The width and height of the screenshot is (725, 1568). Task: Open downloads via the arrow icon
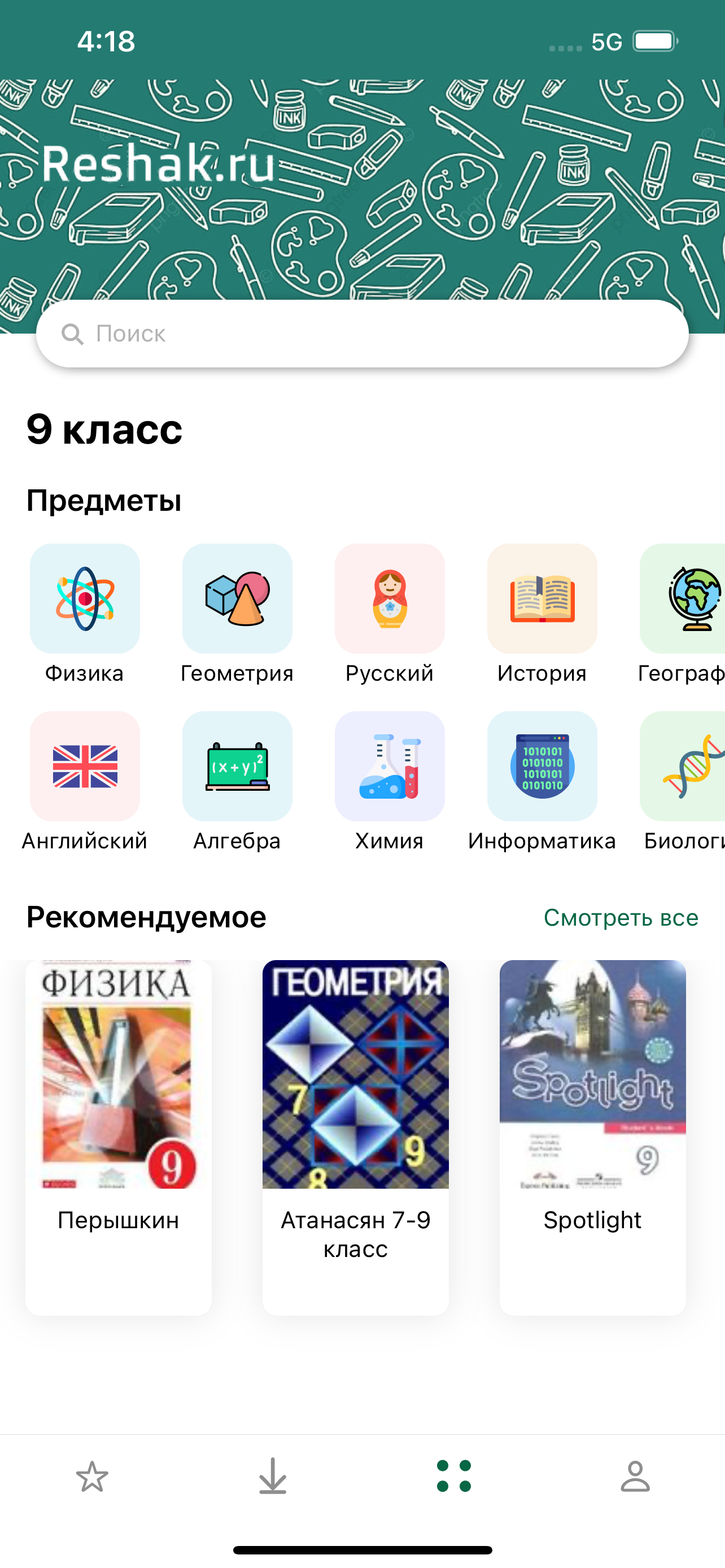point(272,1475)
